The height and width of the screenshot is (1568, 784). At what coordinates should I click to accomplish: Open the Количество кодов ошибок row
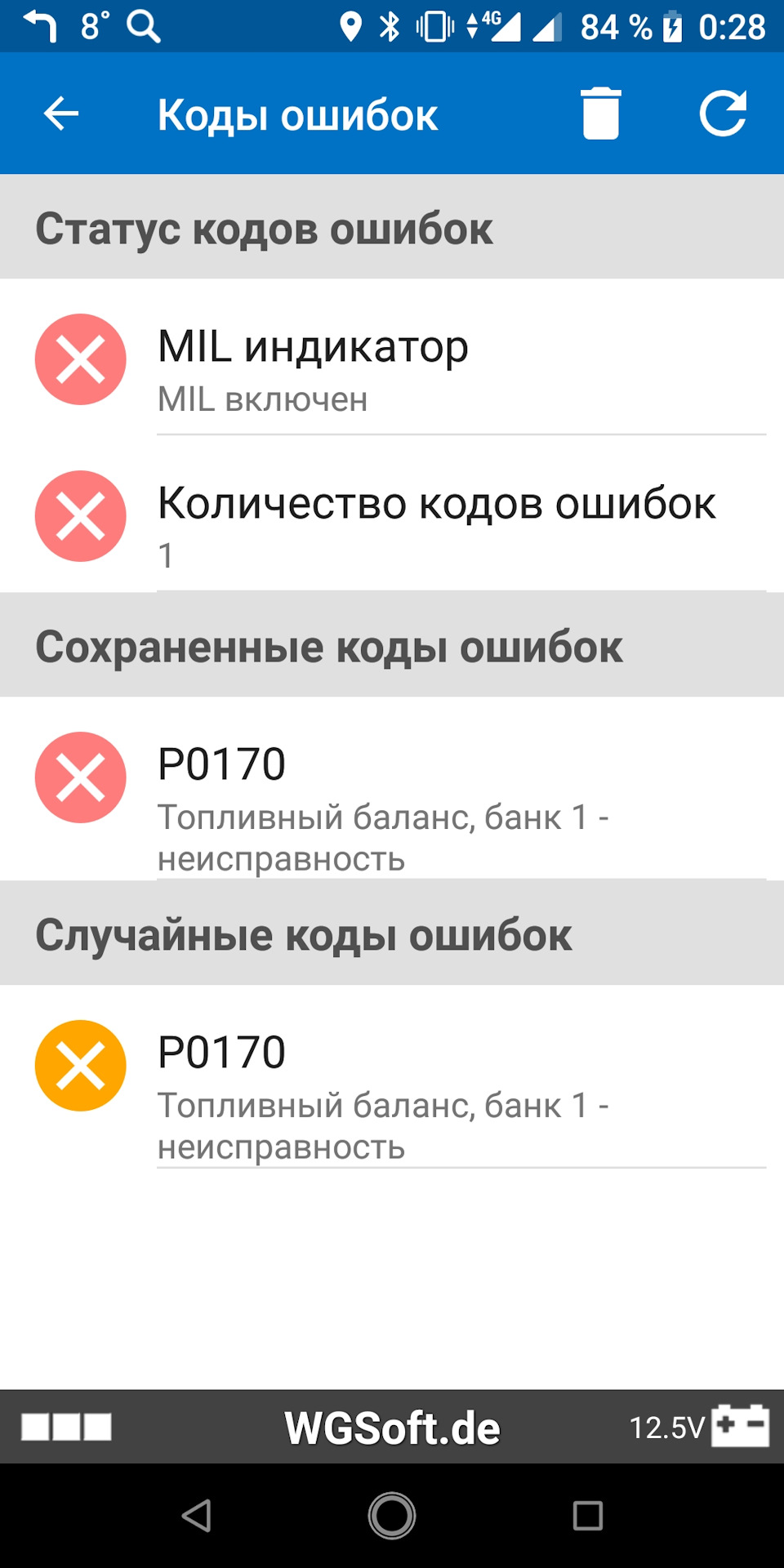point(392,517)
